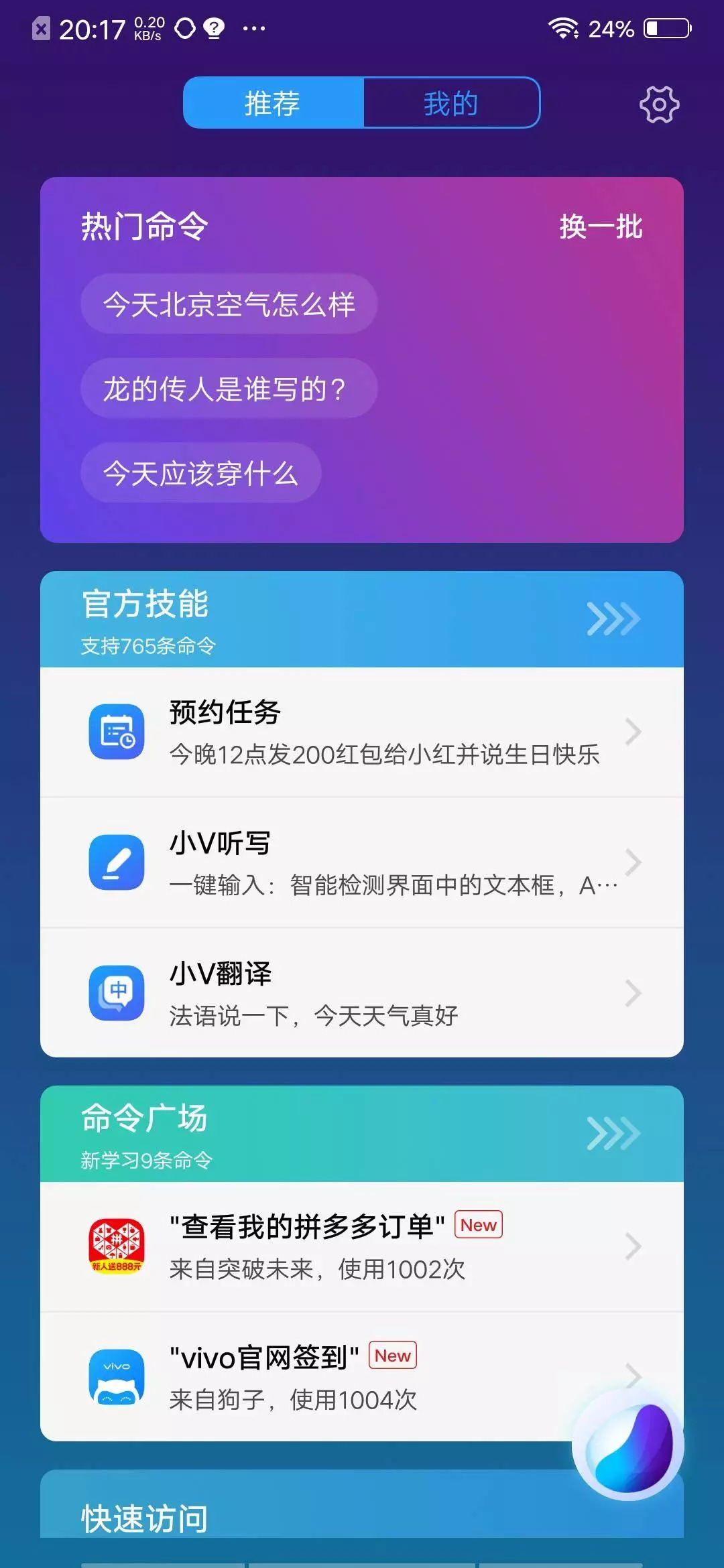Open the 小V听写 skill
This screenshot has height=1568, width=724.
tap(362, 862)
